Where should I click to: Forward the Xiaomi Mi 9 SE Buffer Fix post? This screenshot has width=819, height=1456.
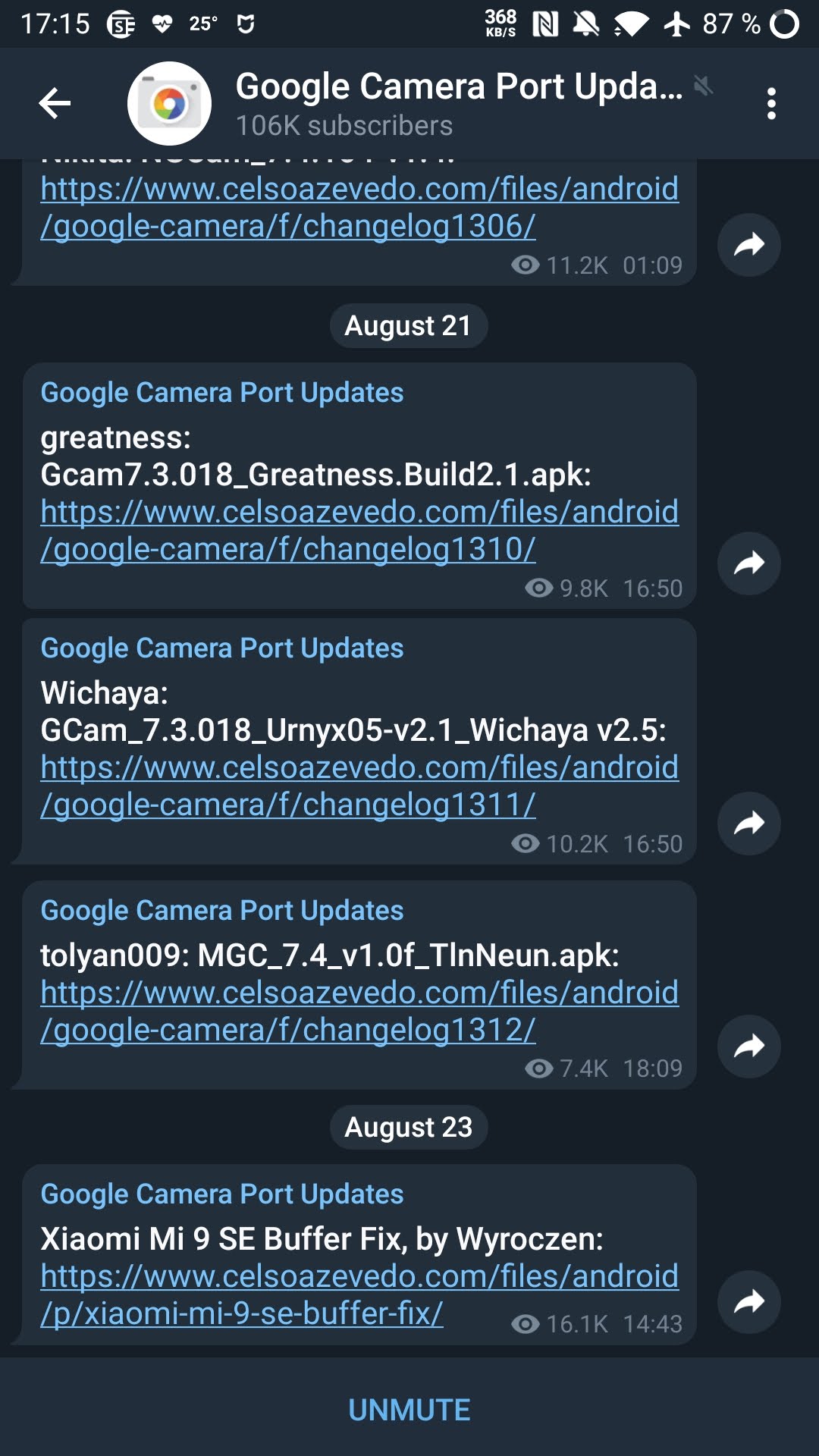coord(749,1302)
